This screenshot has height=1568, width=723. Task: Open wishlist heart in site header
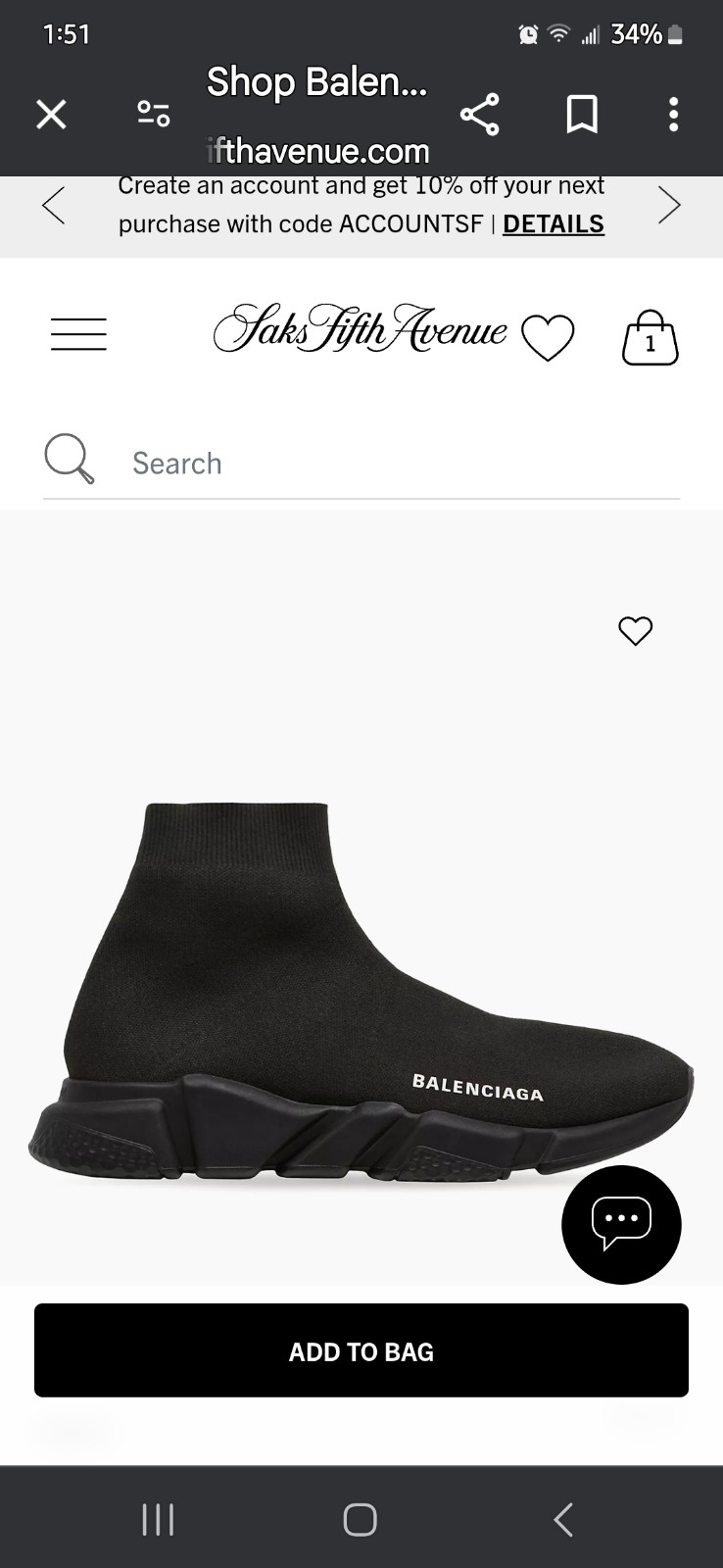(x=548, y=337)
